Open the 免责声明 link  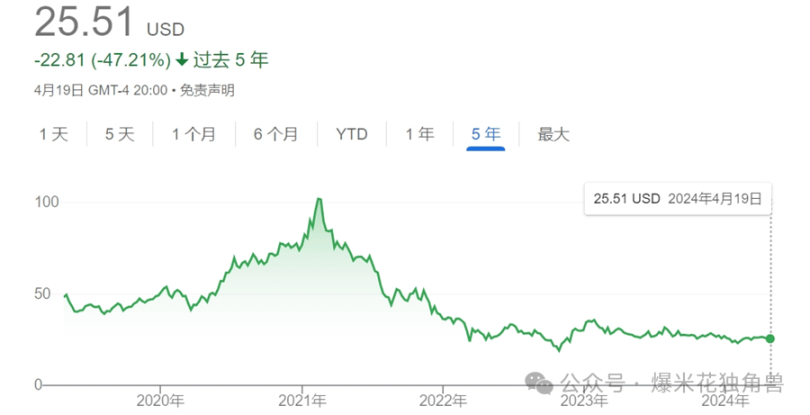(207, 89)
